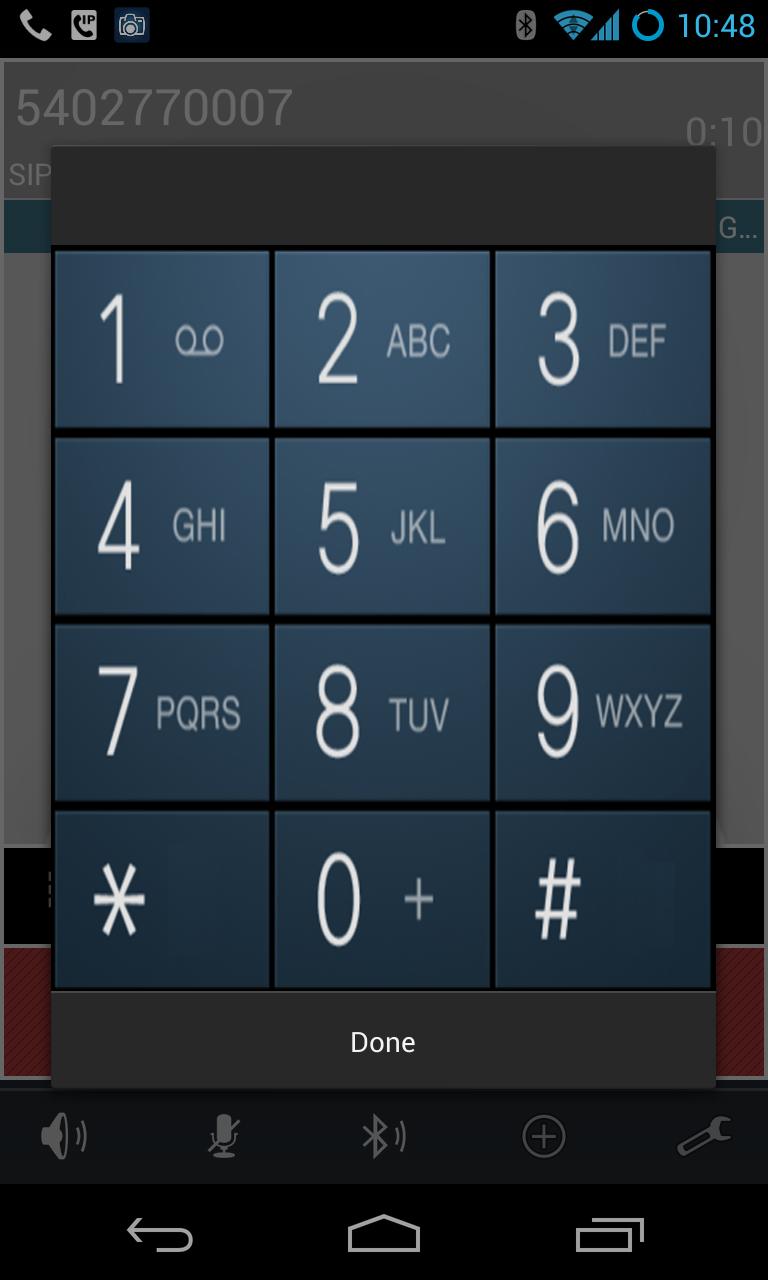768x1280 pixels.
Task: Dial the 1 voicemail key
Action: tap(162, 340)
